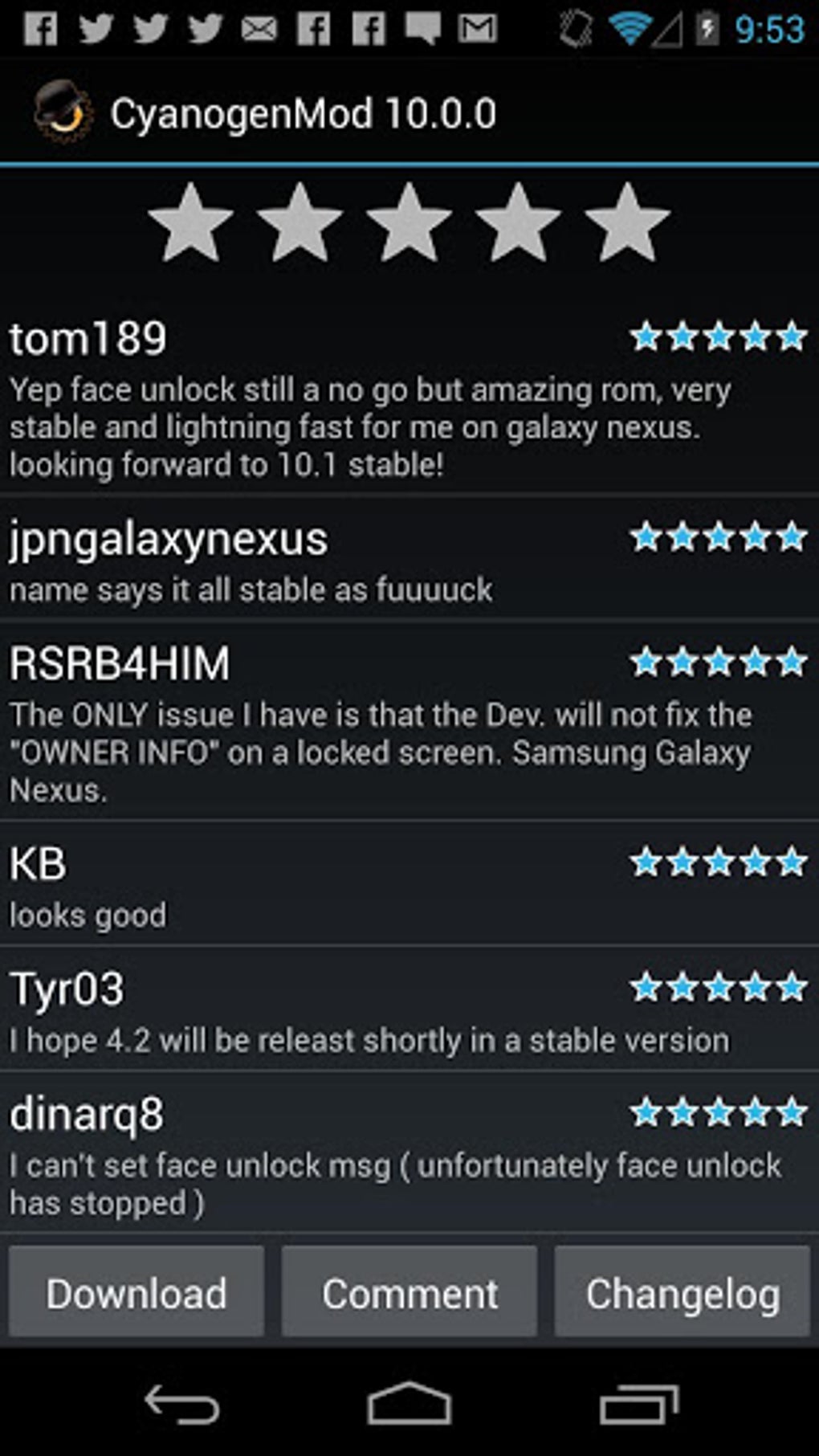Tap the CyanogenMod app icon in the title bar
Image resolution: width=819 pixels, height=1456 pixels.
click(x=61, y=113)
